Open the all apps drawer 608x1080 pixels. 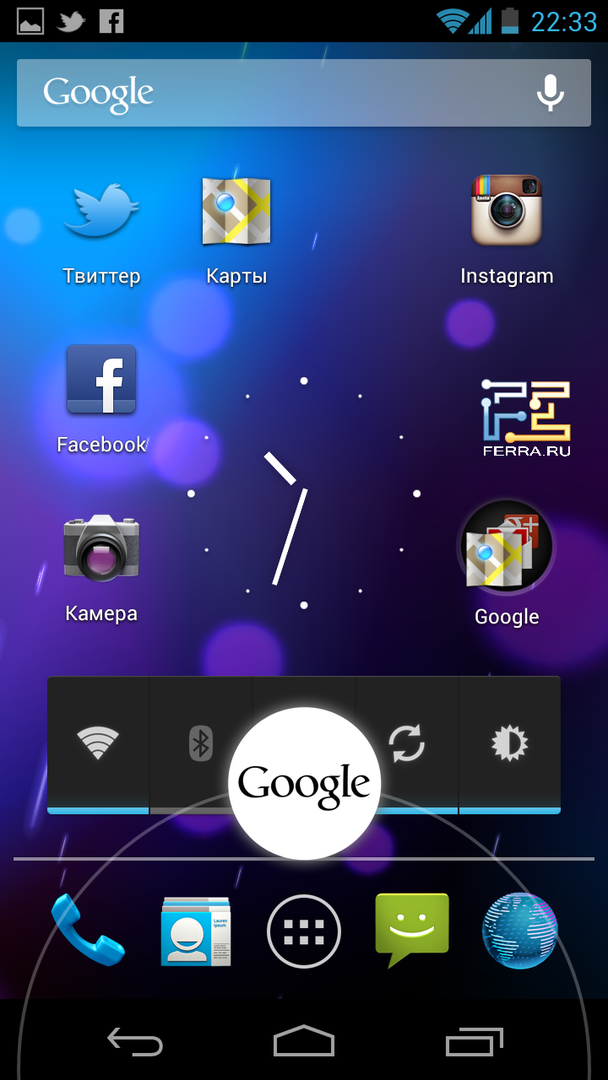(304, 931)
